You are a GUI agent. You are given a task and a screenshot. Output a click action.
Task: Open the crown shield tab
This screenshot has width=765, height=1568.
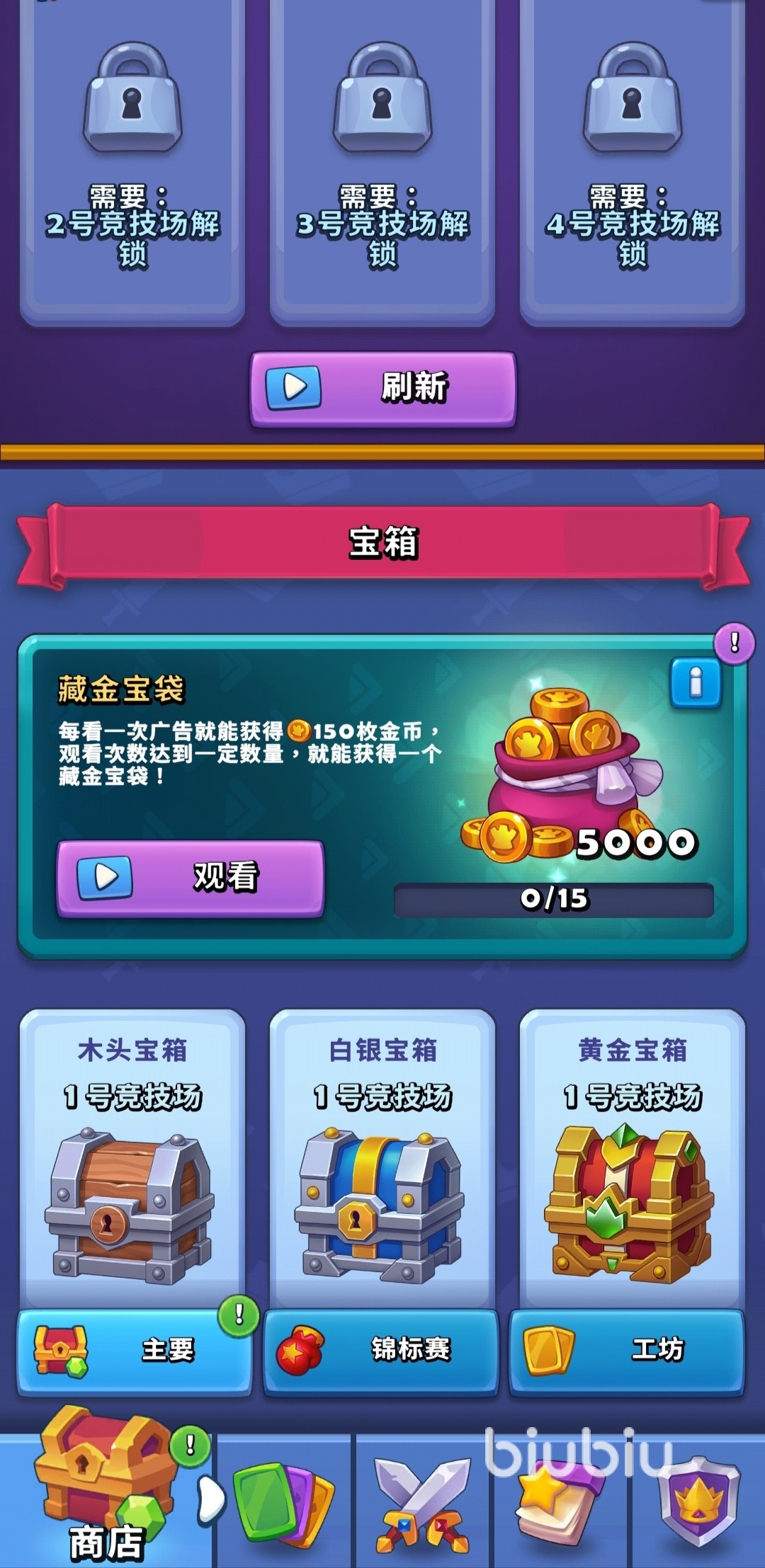click(x=698, y=1504)
